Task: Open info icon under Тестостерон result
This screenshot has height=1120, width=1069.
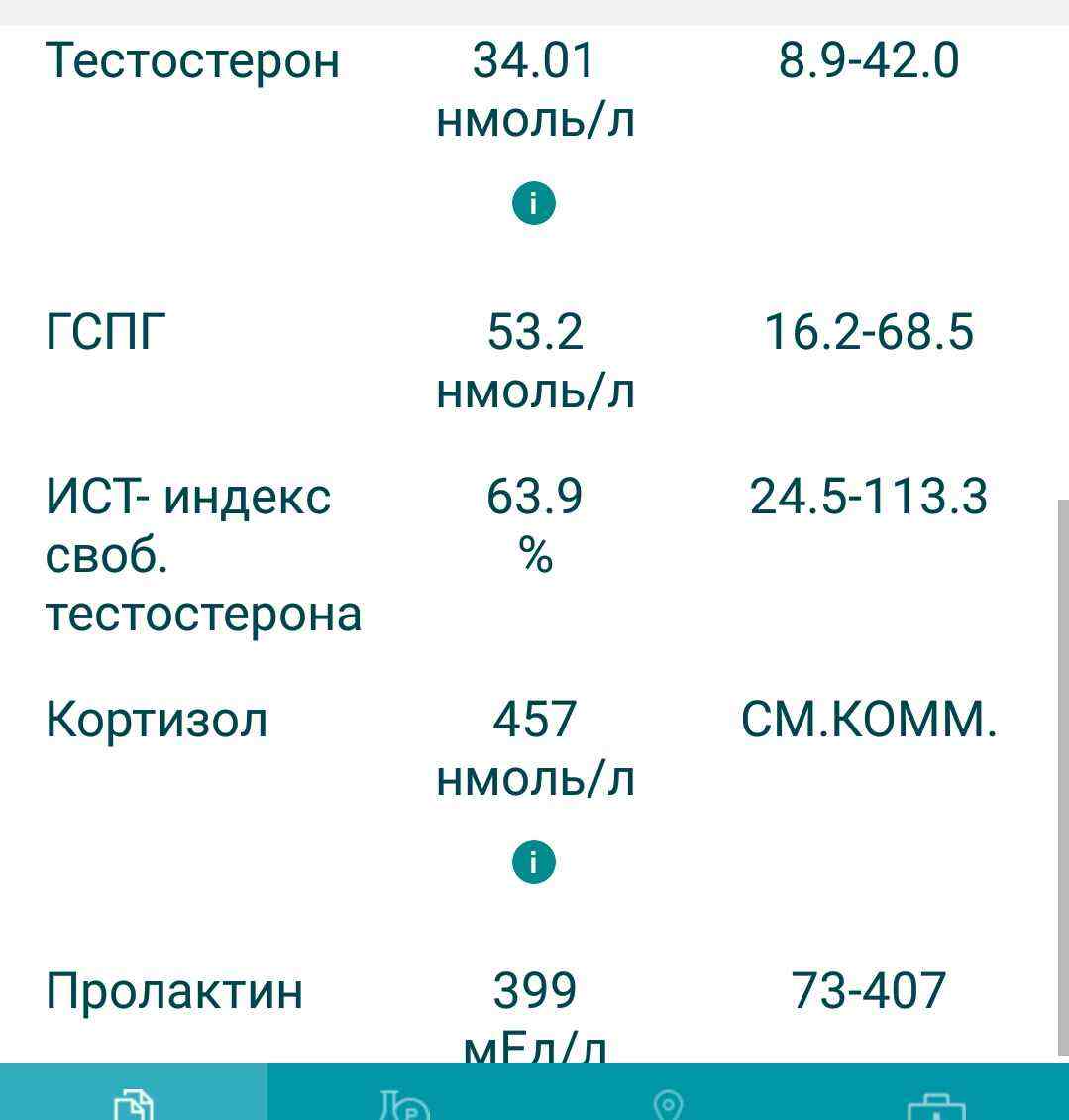Action: (x=534, y=204)
